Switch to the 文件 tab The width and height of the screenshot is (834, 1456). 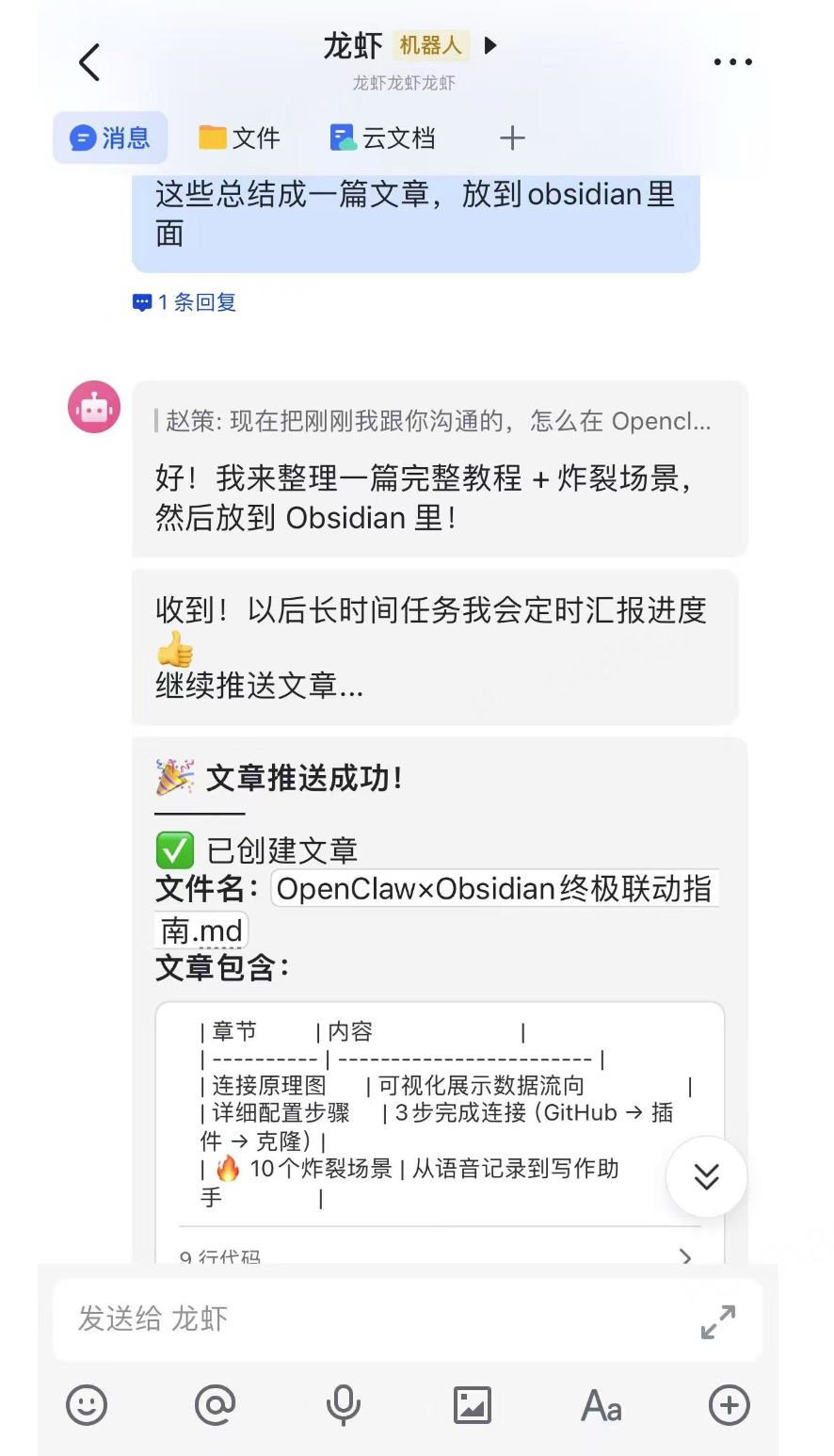[x=239, y=138]
